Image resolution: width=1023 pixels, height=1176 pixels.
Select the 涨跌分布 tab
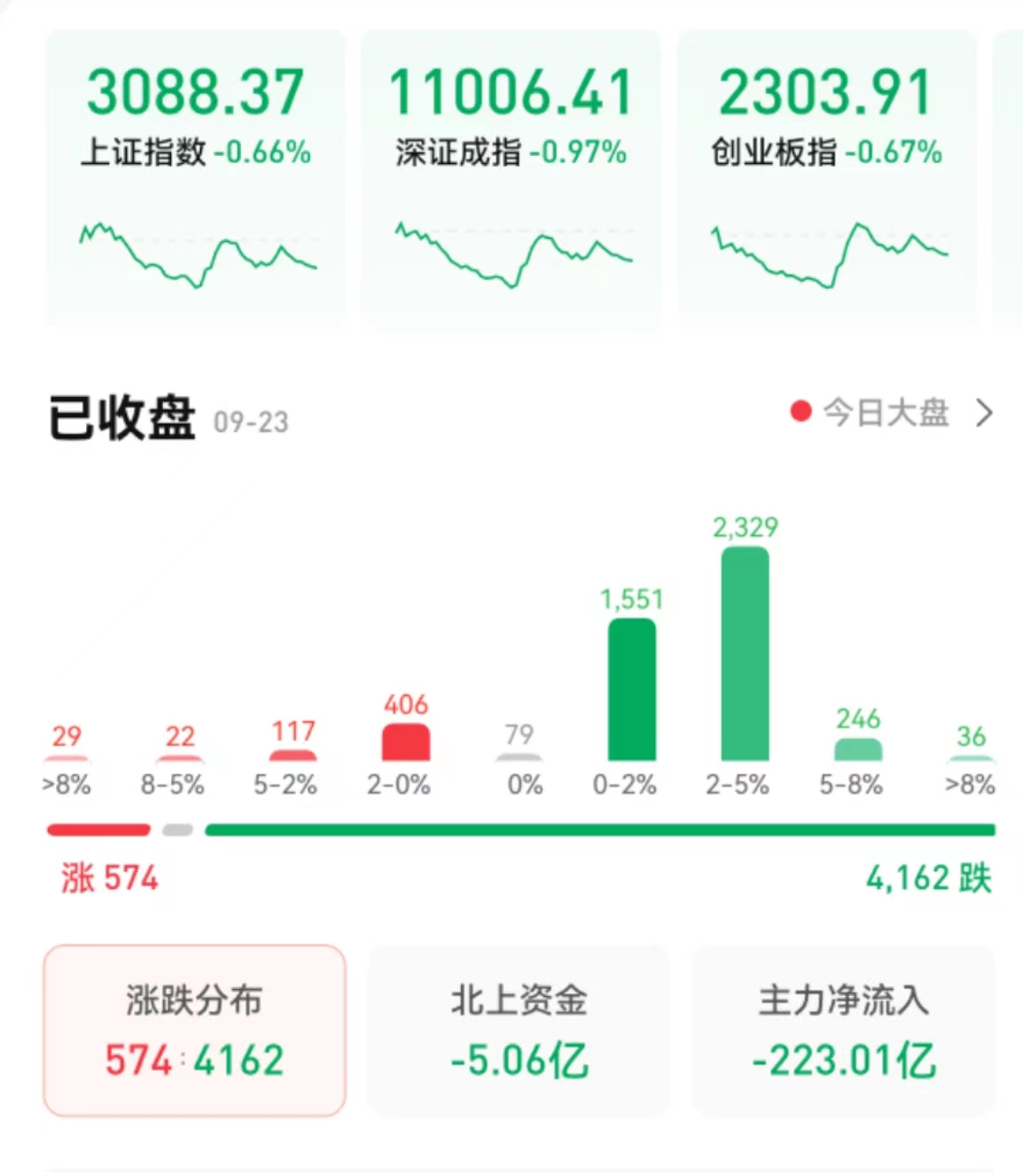tap(194, 1030)
